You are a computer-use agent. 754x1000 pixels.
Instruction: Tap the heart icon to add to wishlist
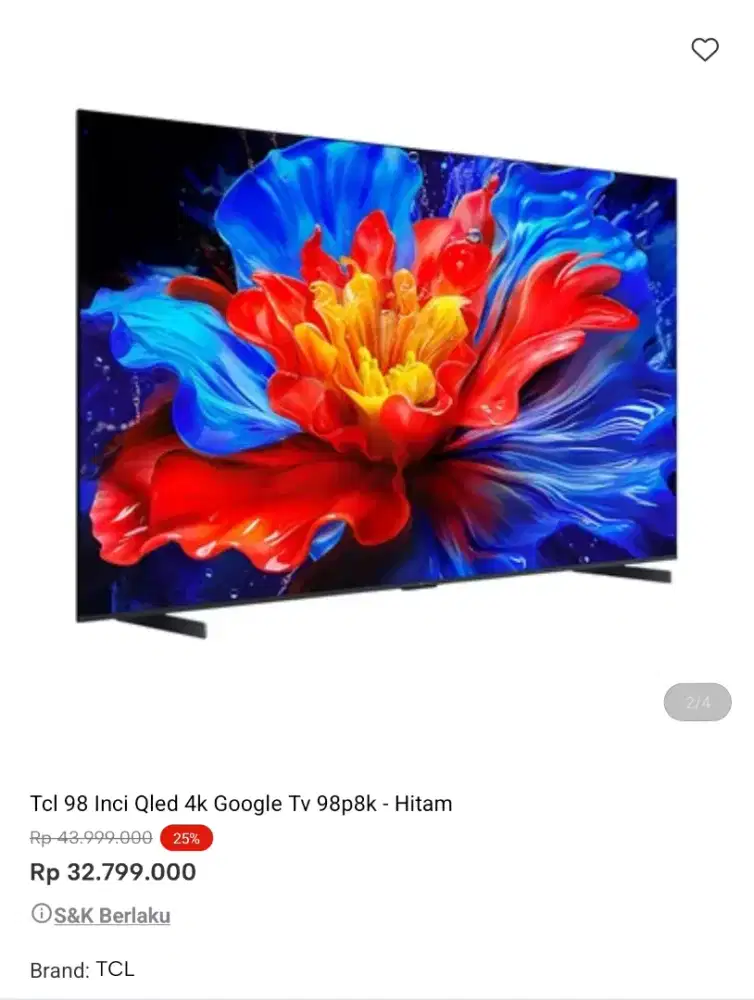click(x=706, y=48)
